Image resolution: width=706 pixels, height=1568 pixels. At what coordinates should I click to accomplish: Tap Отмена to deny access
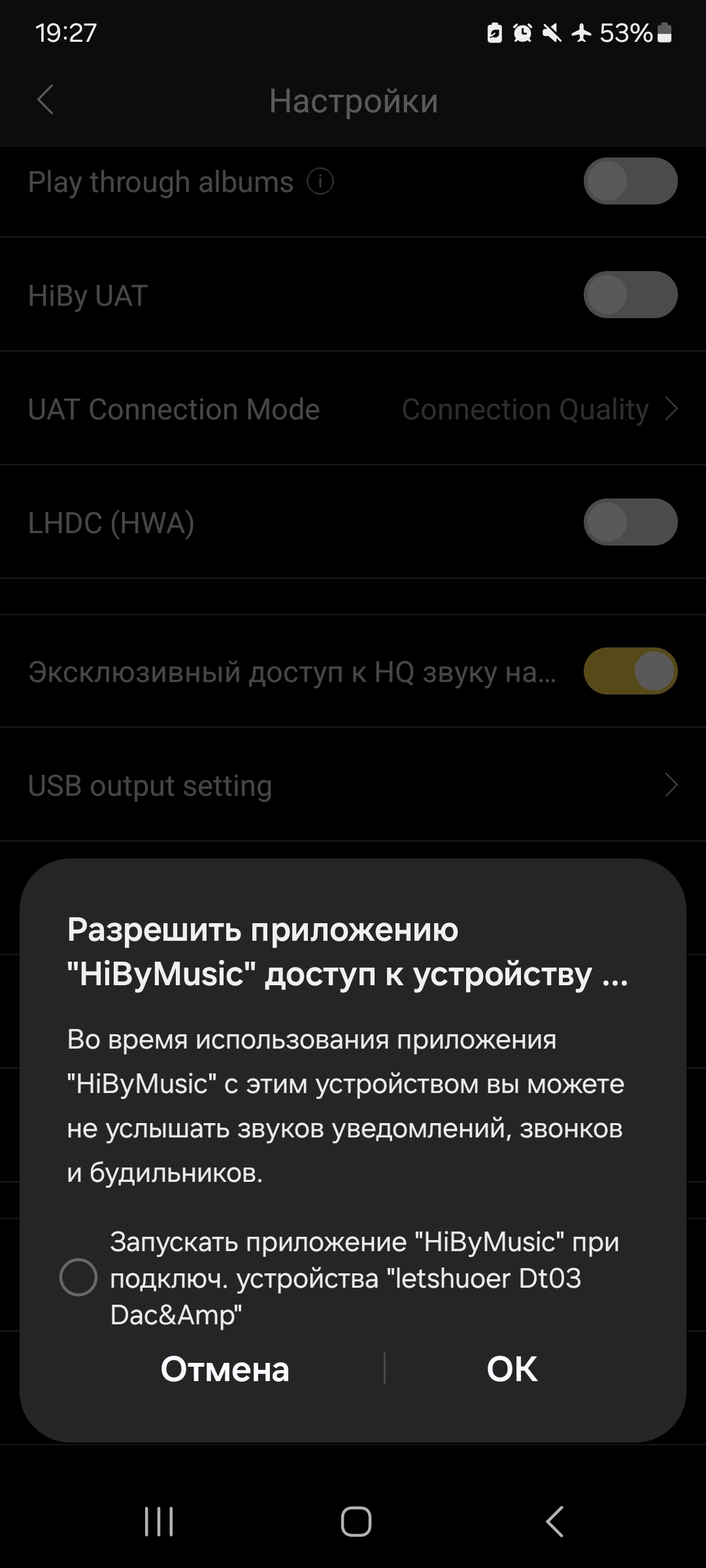pos(225,1369)
